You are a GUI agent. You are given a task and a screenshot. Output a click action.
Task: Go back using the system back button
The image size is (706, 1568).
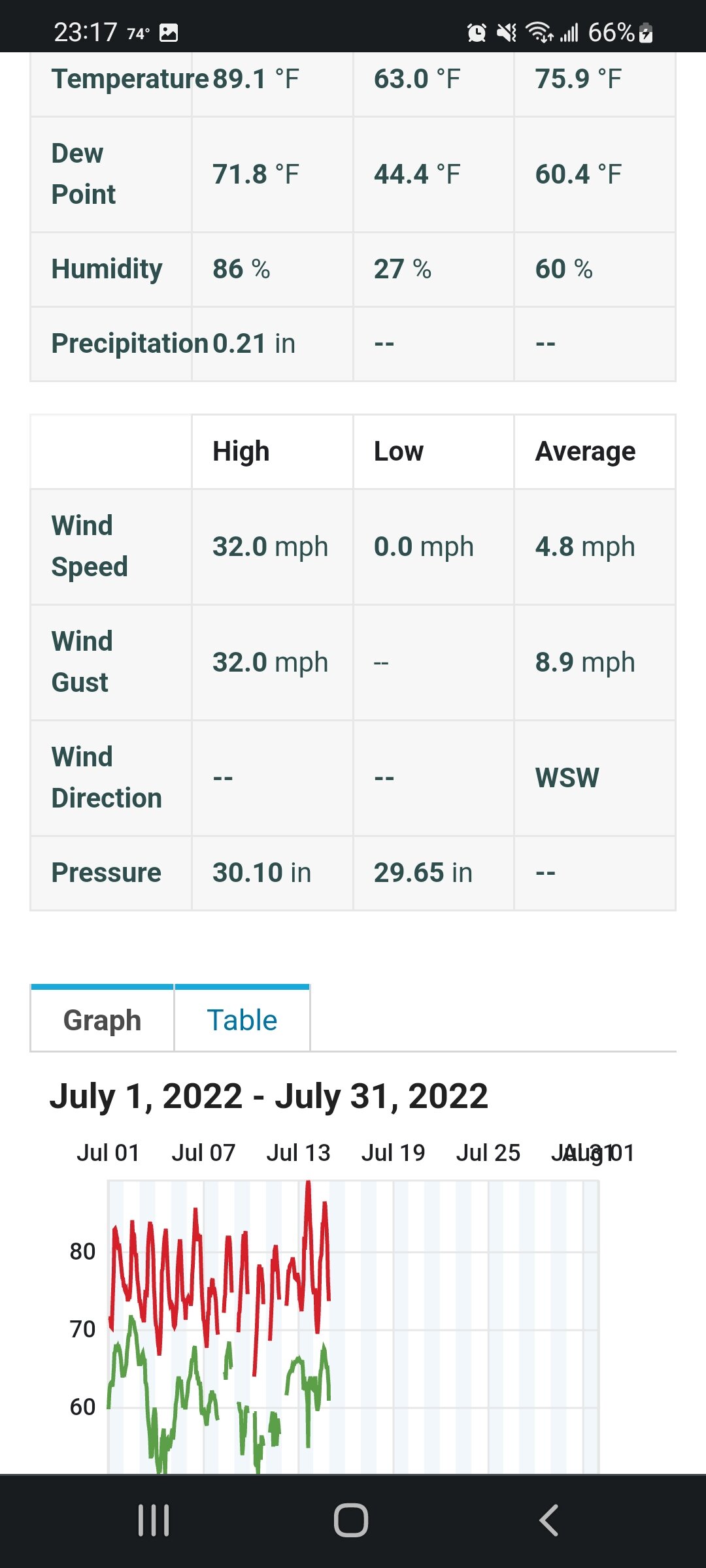[548, 1520]
